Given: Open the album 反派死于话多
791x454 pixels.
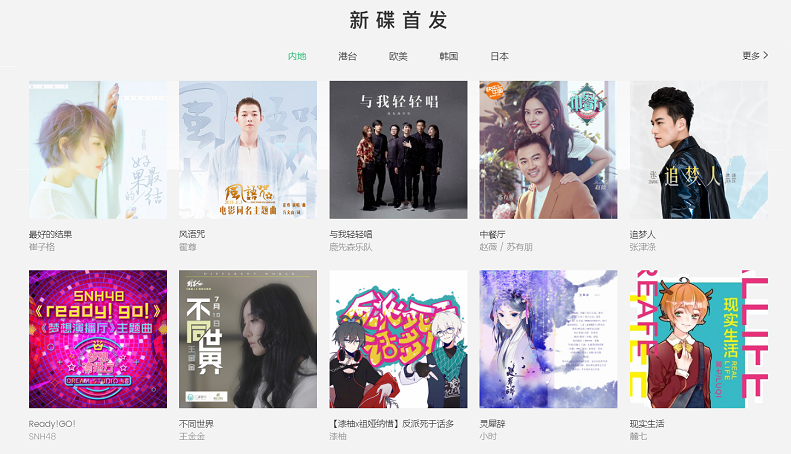Looking at the screenshot, I should [x=398, y=338].
